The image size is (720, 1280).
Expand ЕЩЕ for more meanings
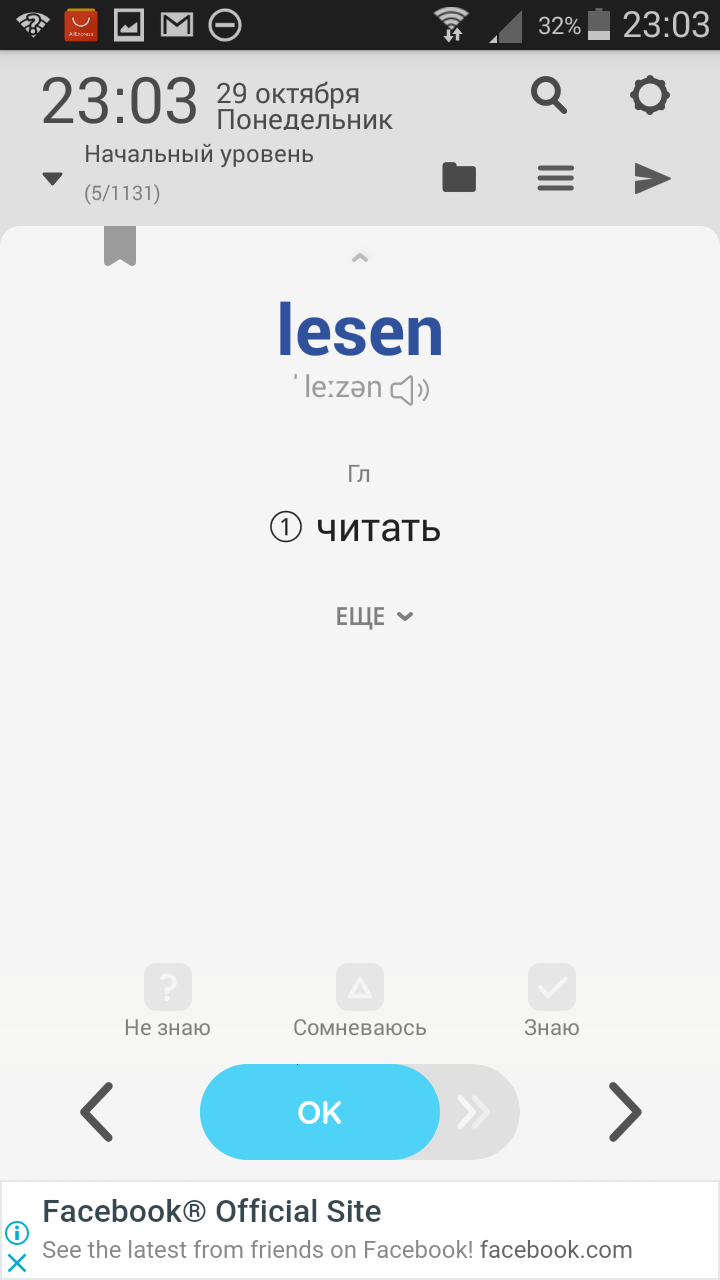(x=374, y=617)
